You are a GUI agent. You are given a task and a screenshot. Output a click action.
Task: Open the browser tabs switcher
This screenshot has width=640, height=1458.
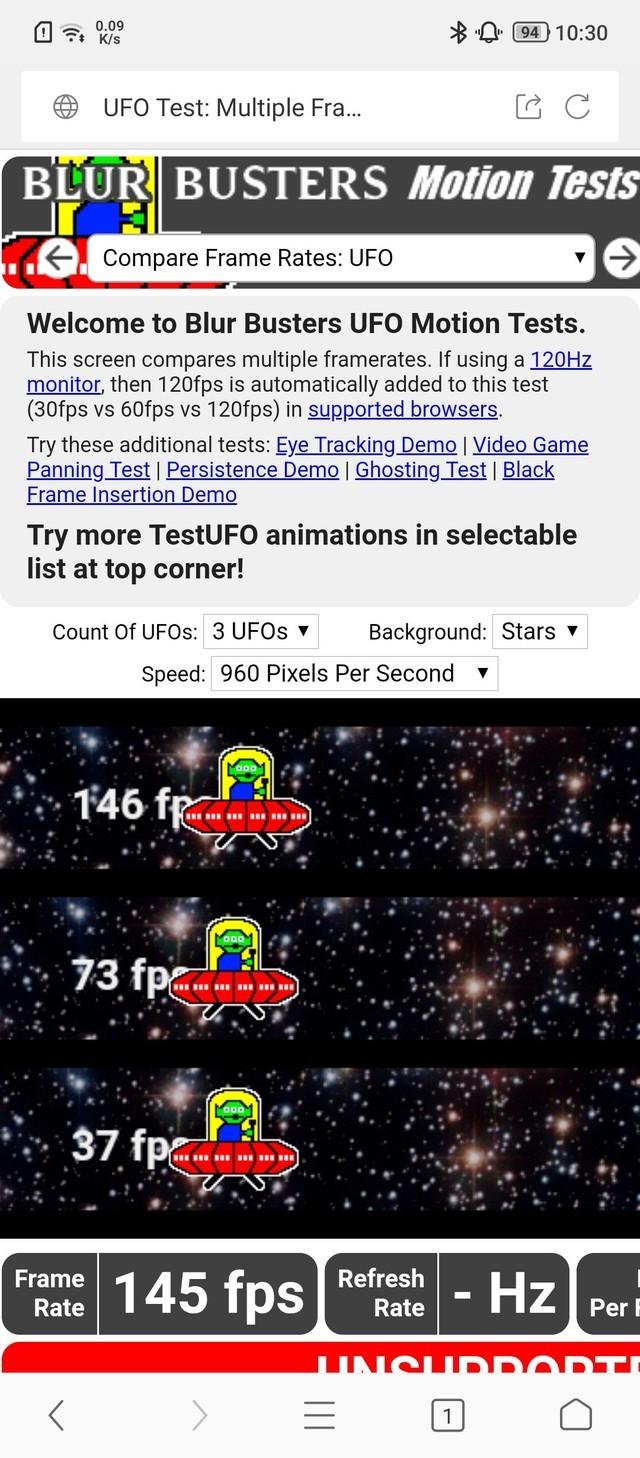tap(447, 1414)
